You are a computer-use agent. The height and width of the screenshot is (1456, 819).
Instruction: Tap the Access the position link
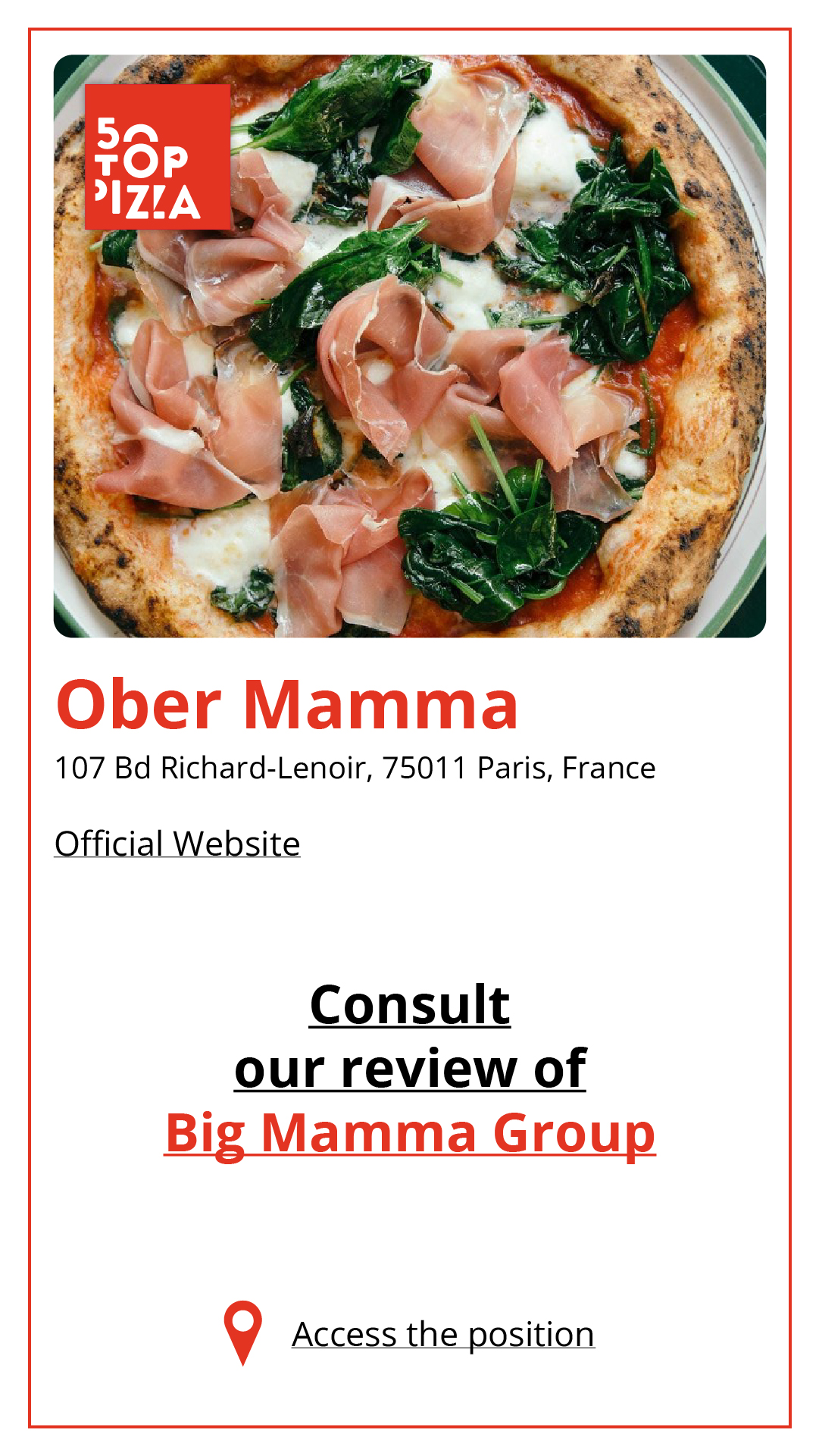point(442,1334)
